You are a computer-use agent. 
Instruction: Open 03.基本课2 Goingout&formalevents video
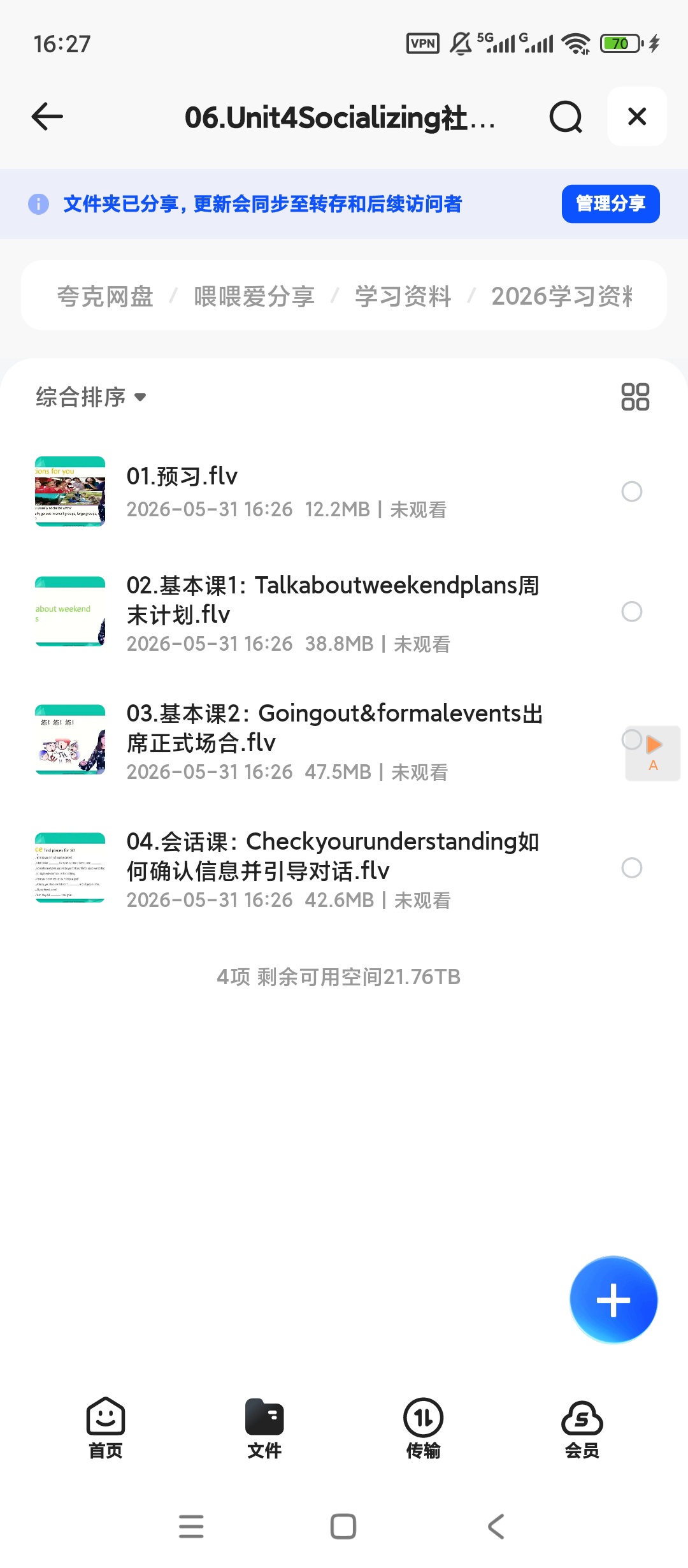(287, 741)
